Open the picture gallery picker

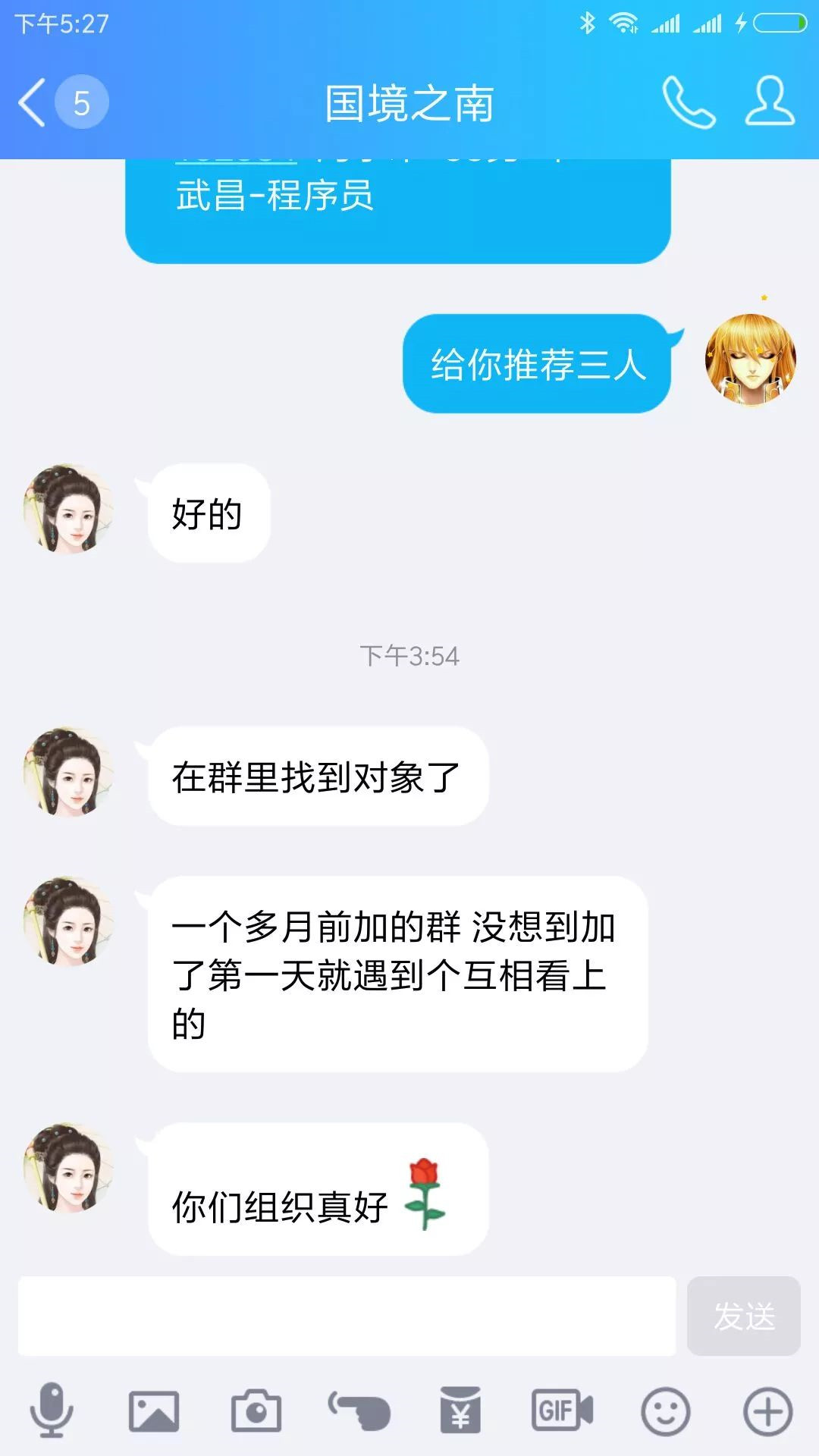pos(154,1411)
